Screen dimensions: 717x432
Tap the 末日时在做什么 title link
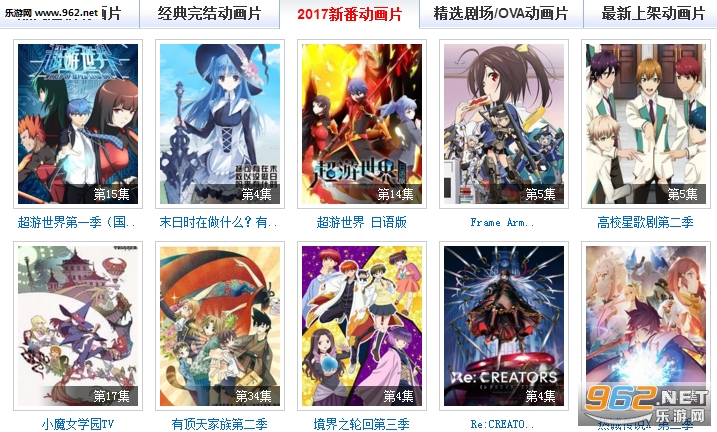(x=220, y=222)
